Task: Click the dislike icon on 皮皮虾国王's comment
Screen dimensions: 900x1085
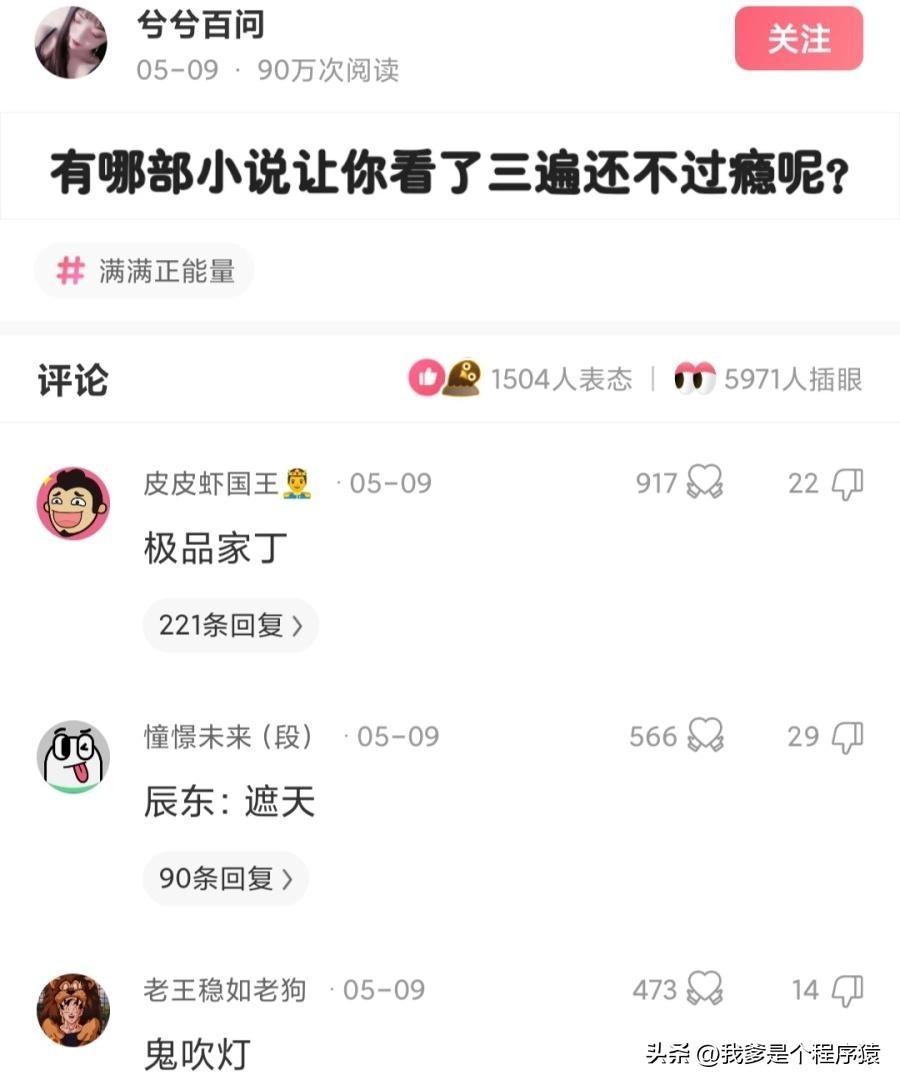Action: pyautogui.click(x=848, y=483)
